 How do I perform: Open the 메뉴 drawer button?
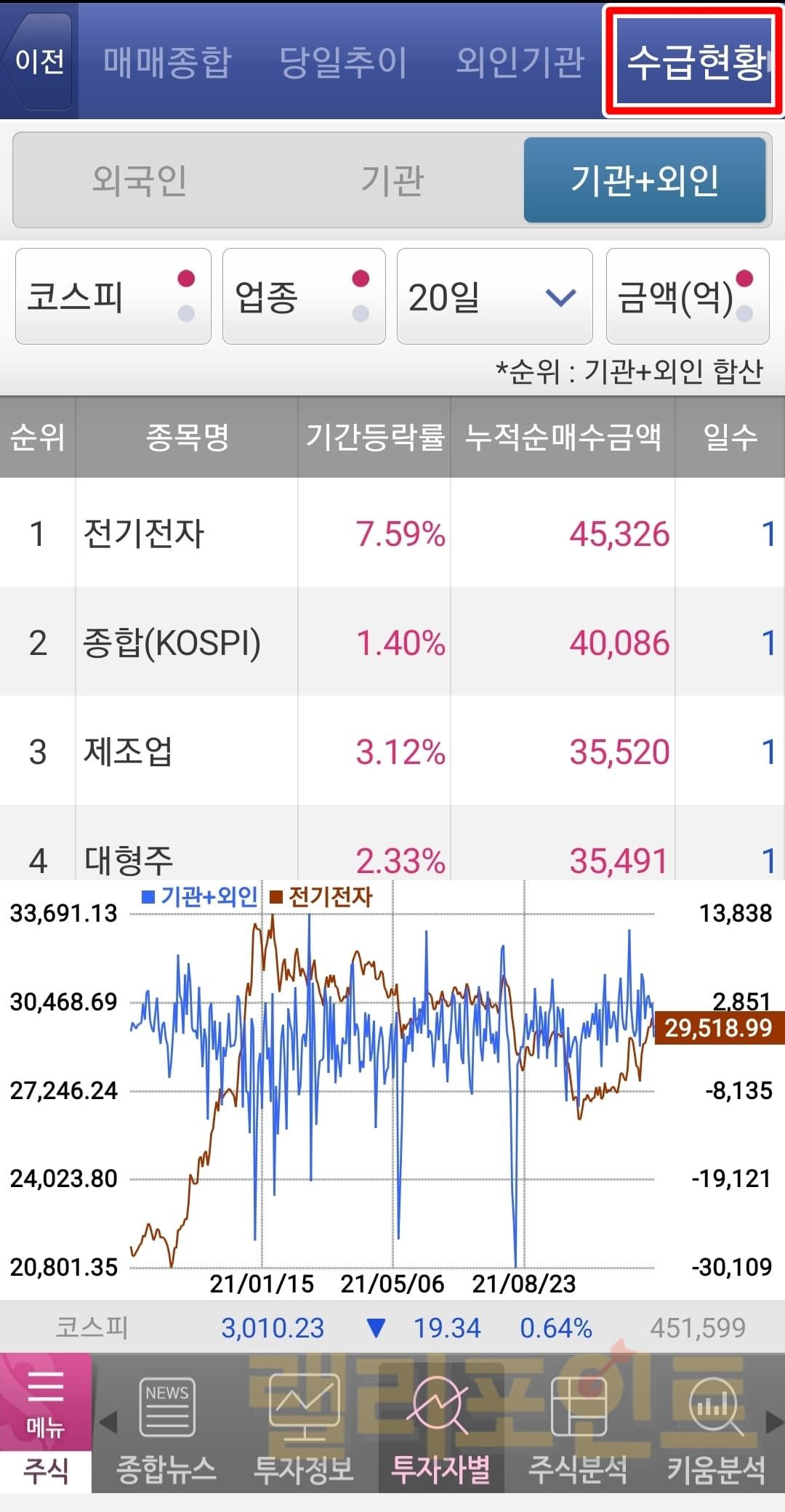click(45, 1404)
